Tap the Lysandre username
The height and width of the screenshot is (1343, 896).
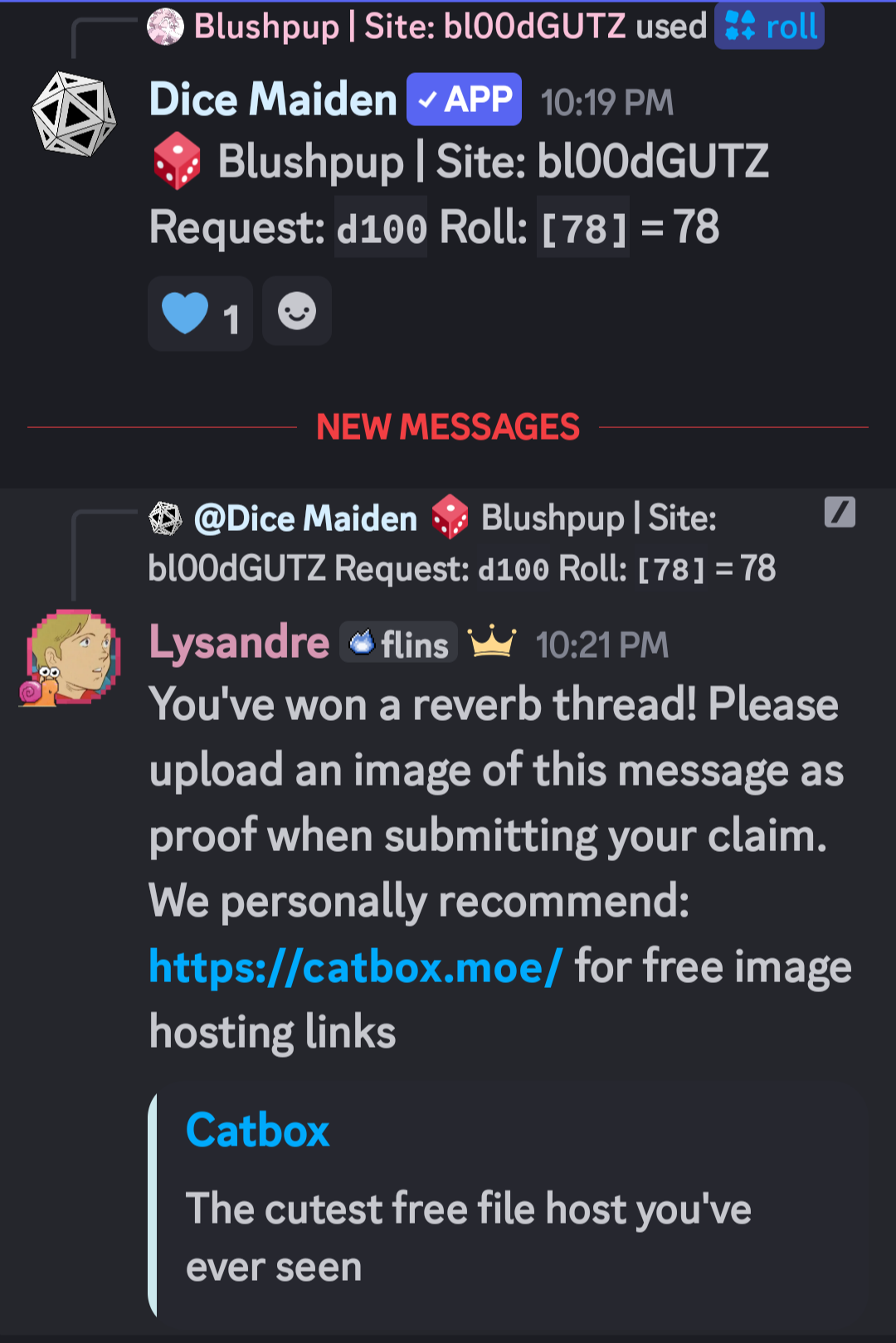click(x=239, y=643)
